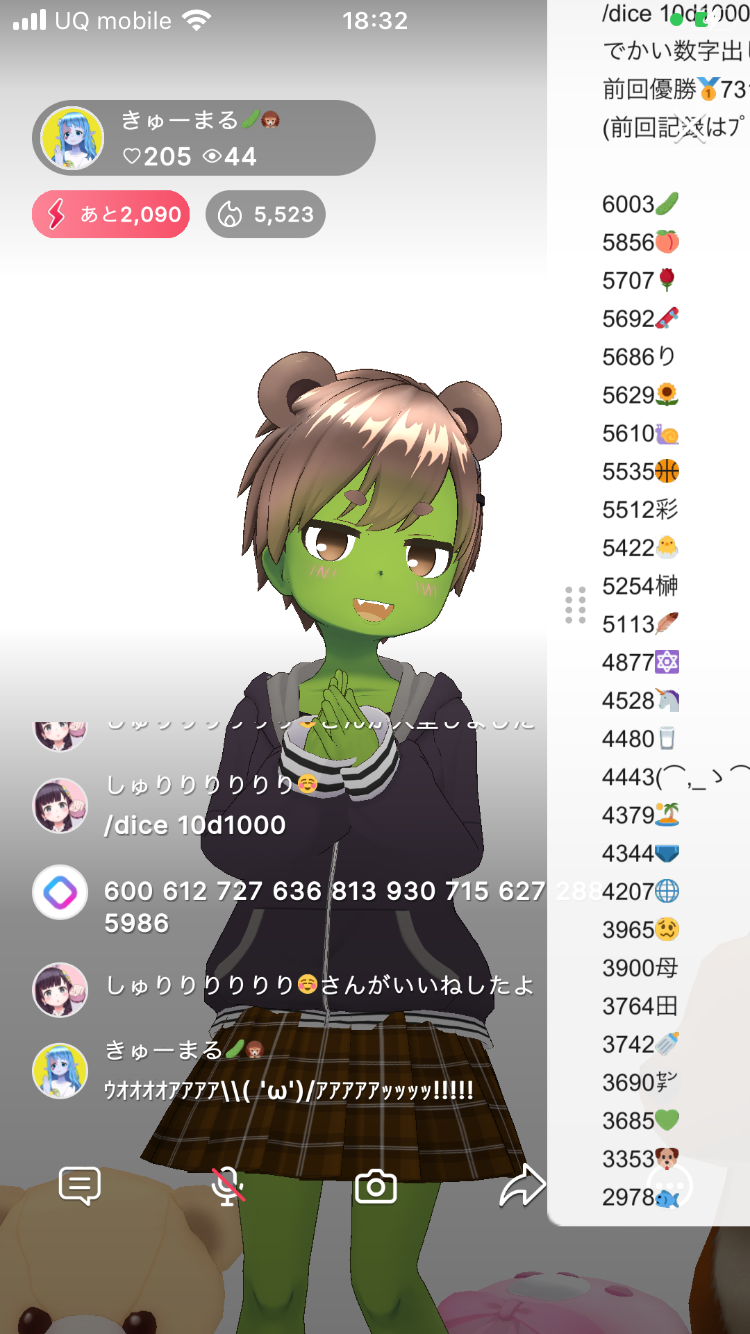Share this live stream
This screenshot has height=1334, width=750.
click(522, 1186)
